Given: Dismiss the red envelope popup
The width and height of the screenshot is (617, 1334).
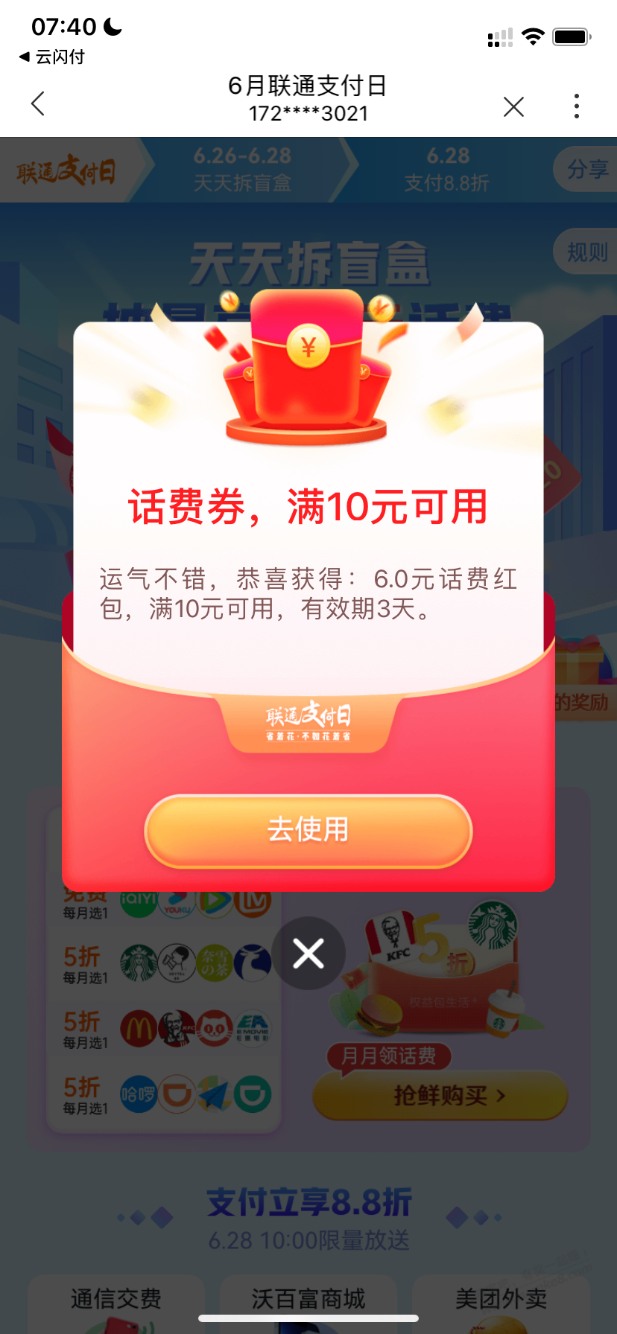Looking at the screenshot, I should click(308, 954).
